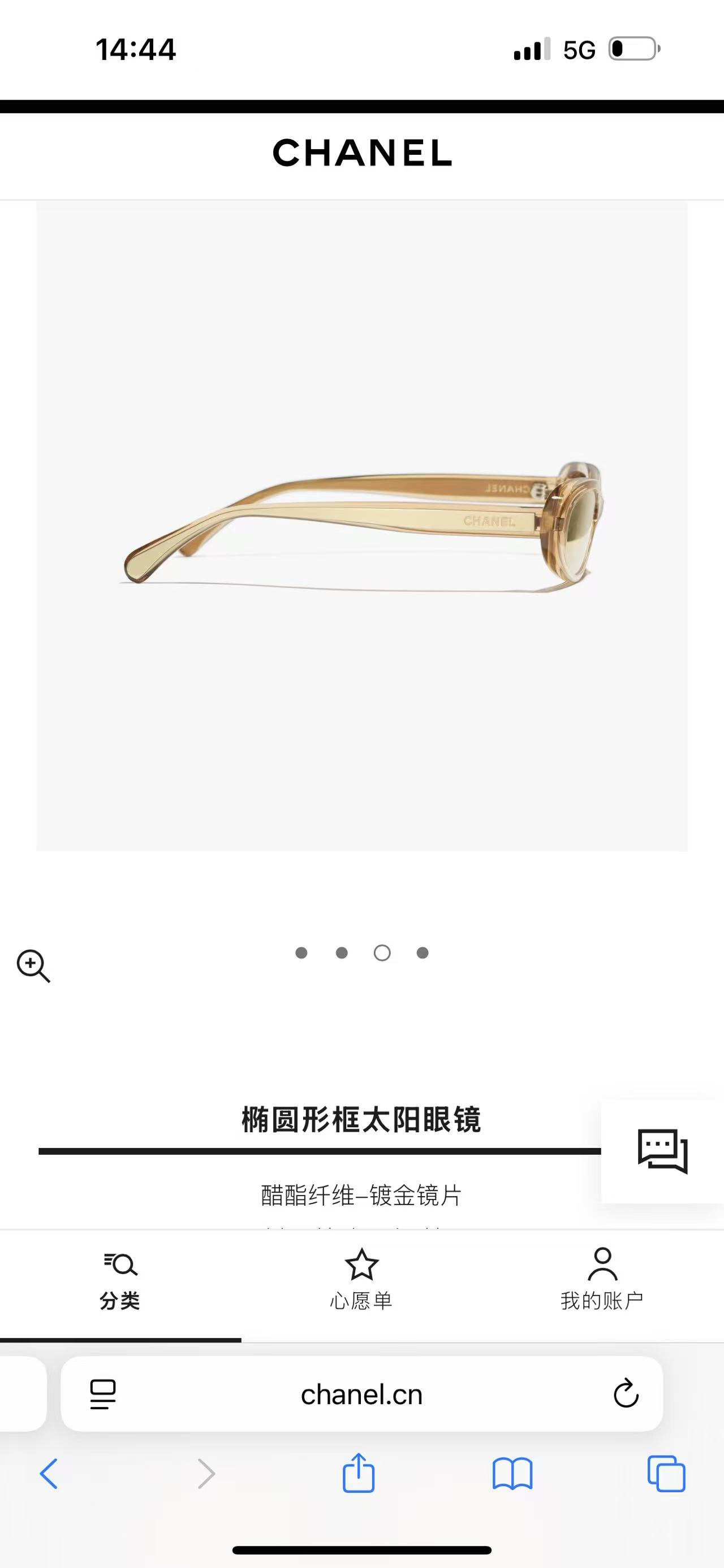Go back to the previous page in Safari

tap(49, 1474)
